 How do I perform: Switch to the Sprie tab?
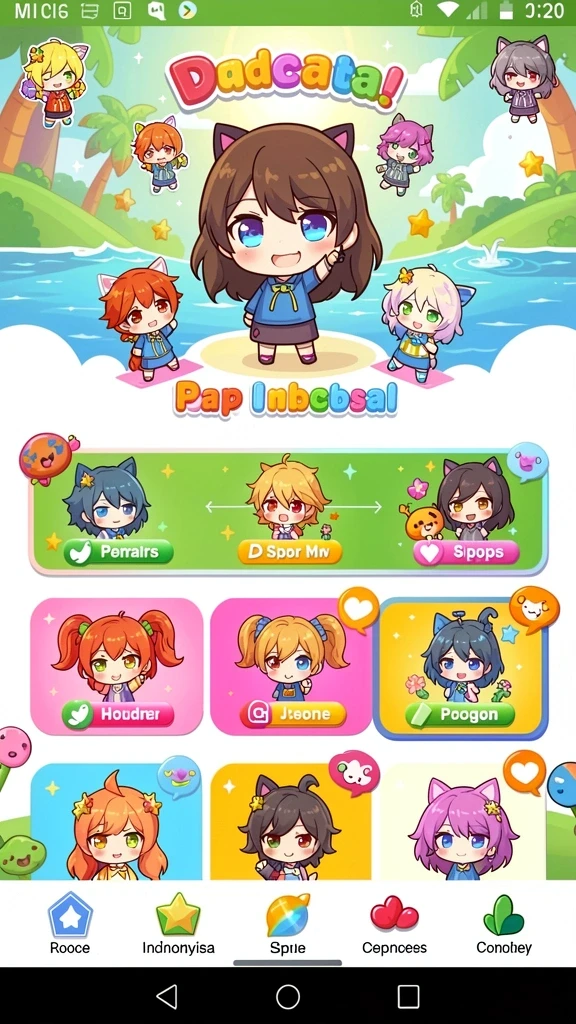tap(287, 923)
